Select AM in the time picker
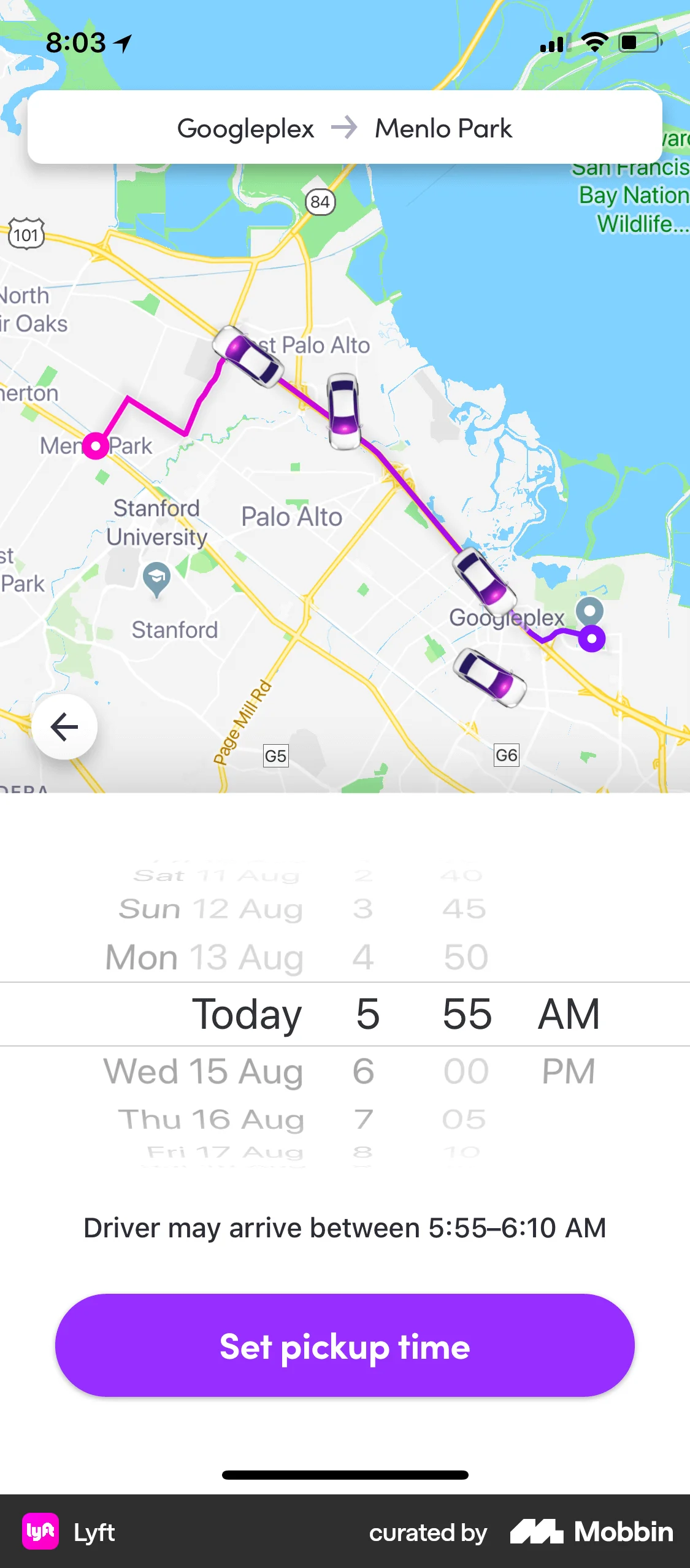690x1568 pixels. pyautogui.click(x=570, y=1014)
